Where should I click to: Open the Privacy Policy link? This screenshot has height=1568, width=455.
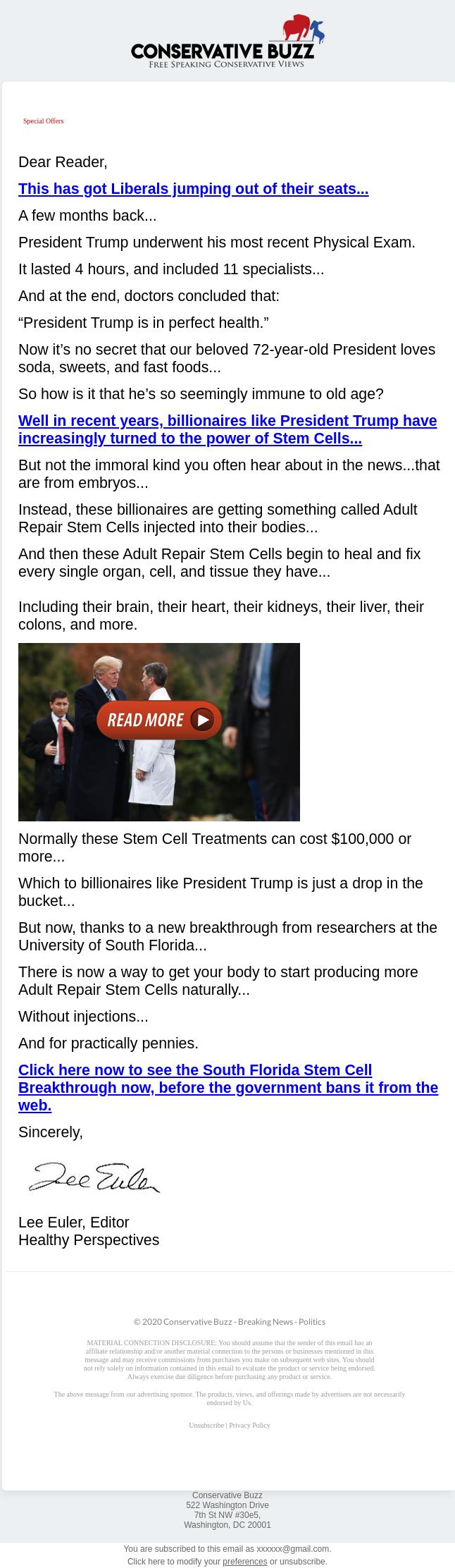[x=249, y=1425]
